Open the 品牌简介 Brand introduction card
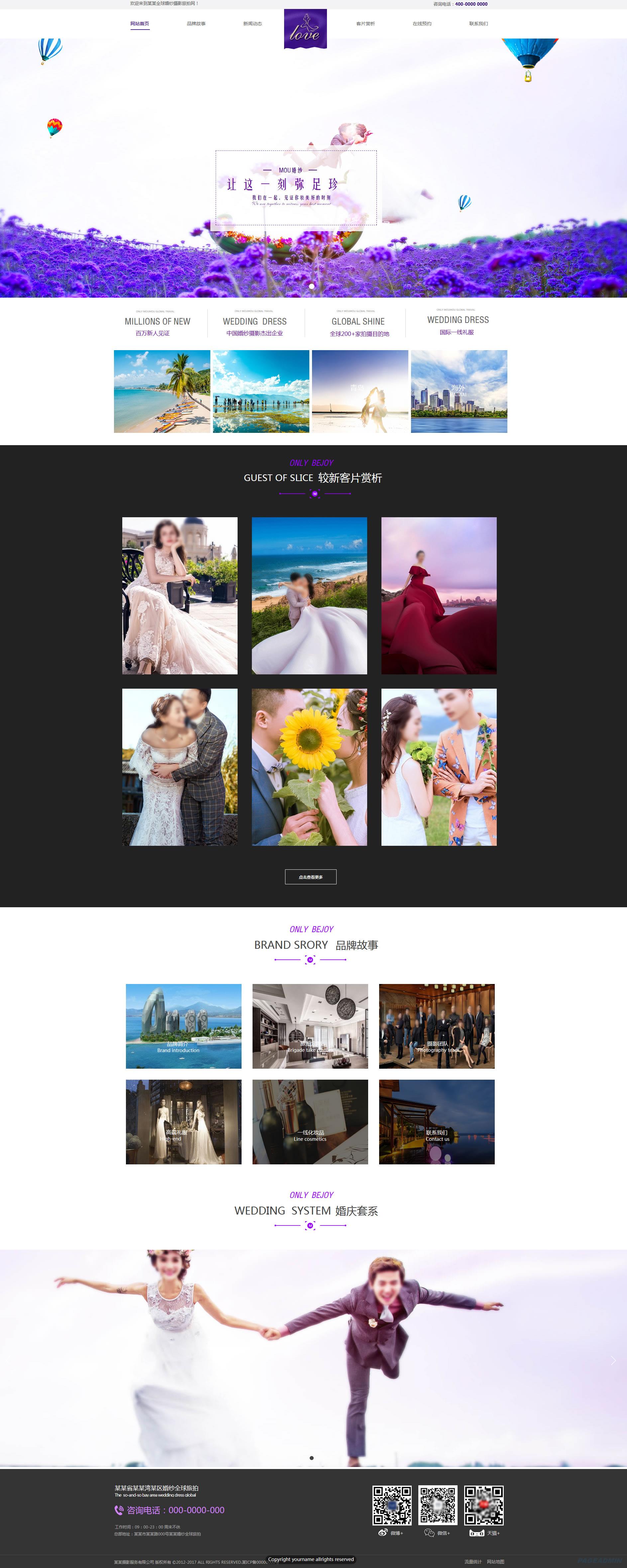The height and width of the screenshot is (1568, 627). click(183, 1026)
